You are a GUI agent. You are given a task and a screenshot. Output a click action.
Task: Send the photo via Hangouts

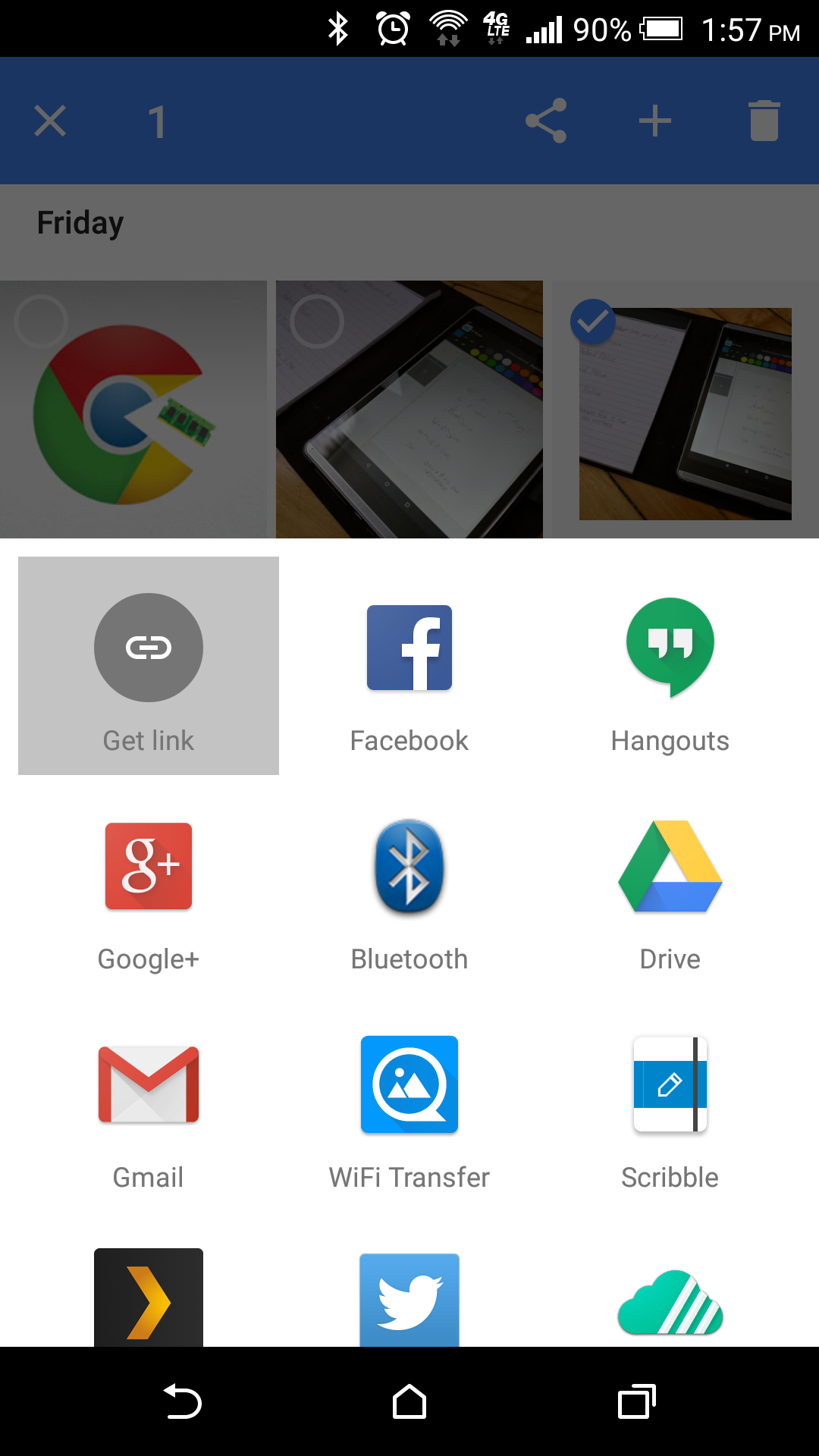(670, 666)
